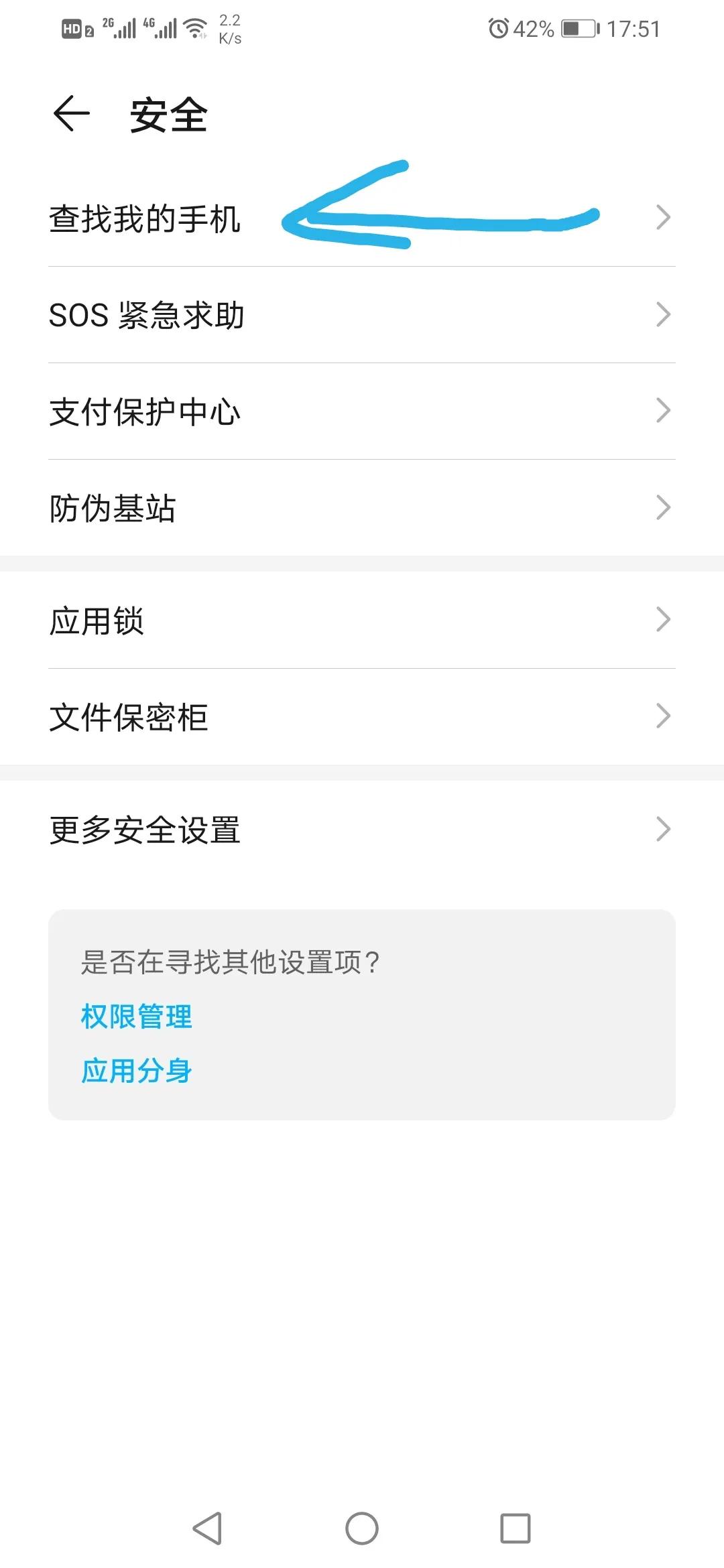This screenshot has width=724, height=1568.
Task: Open 防伪基站 fake base station settings
Action: pyautogui.click(x=113, y=509)
